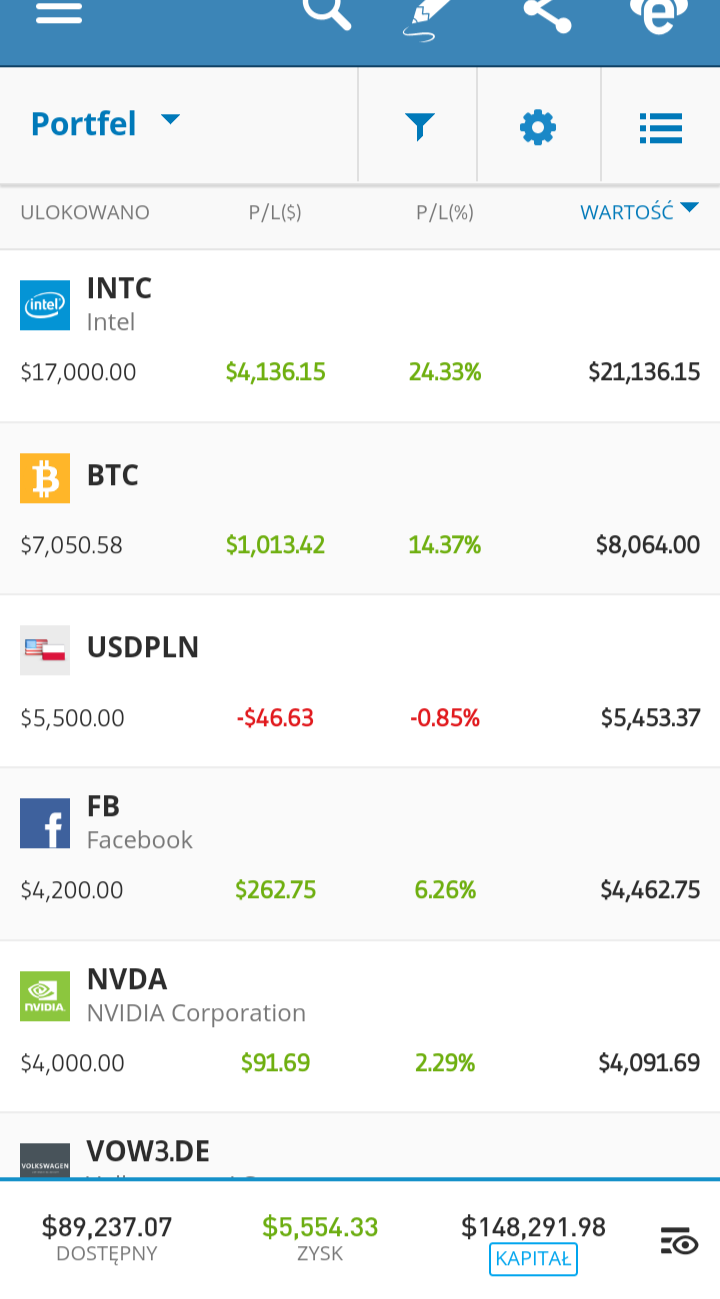Open the BTC position
The width and height of the screenshot is (720, 1299).
point(360,509)
